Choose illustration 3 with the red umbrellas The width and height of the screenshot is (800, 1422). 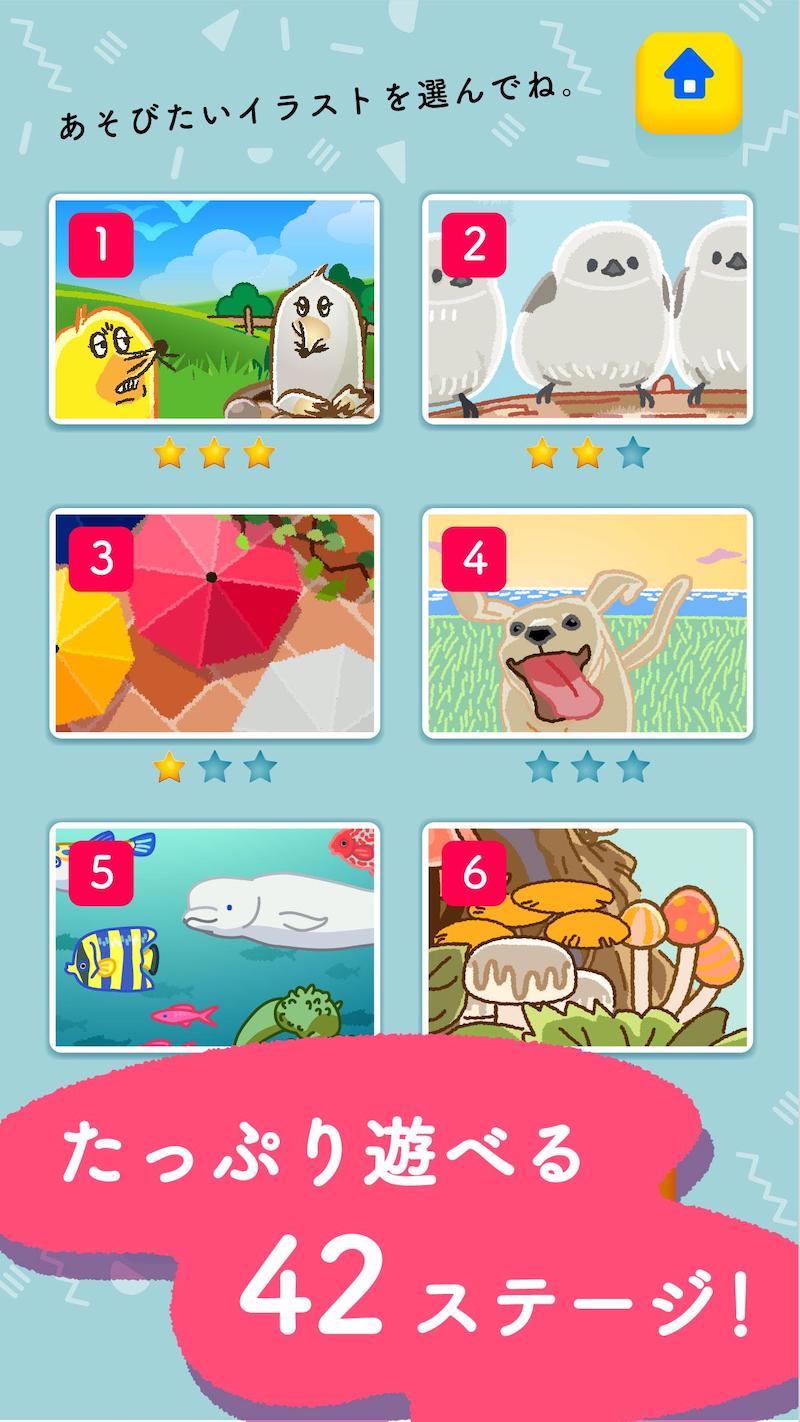pos(215,624)
